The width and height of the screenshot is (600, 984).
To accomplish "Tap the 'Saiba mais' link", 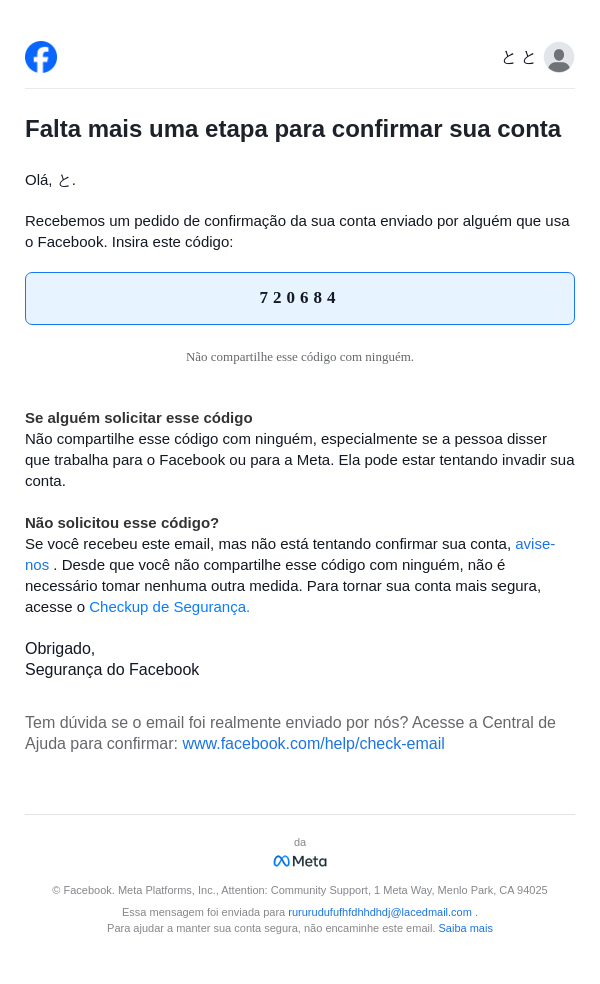I will pos(465,928).
